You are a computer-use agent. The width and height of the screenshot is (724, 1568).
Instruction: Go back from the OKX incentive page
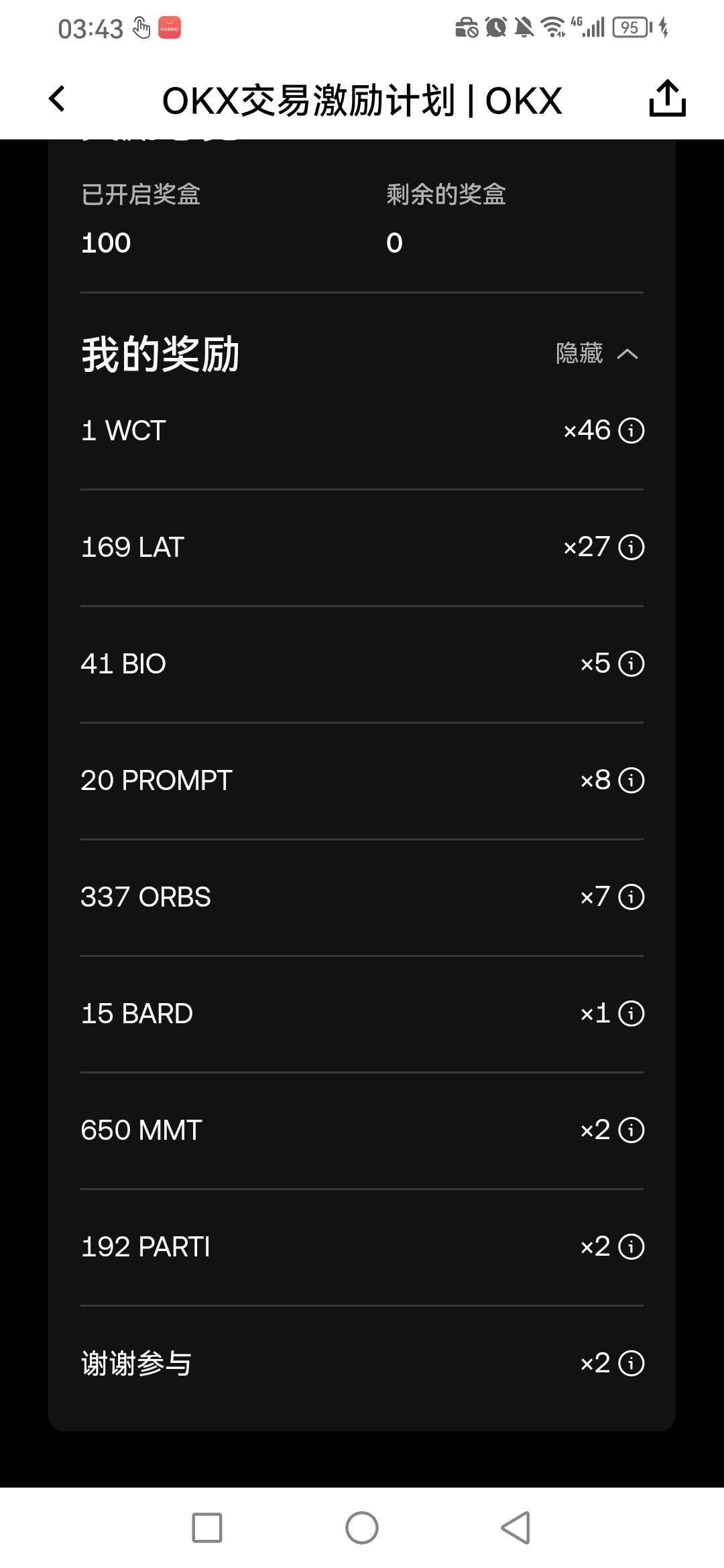(57, 99)
